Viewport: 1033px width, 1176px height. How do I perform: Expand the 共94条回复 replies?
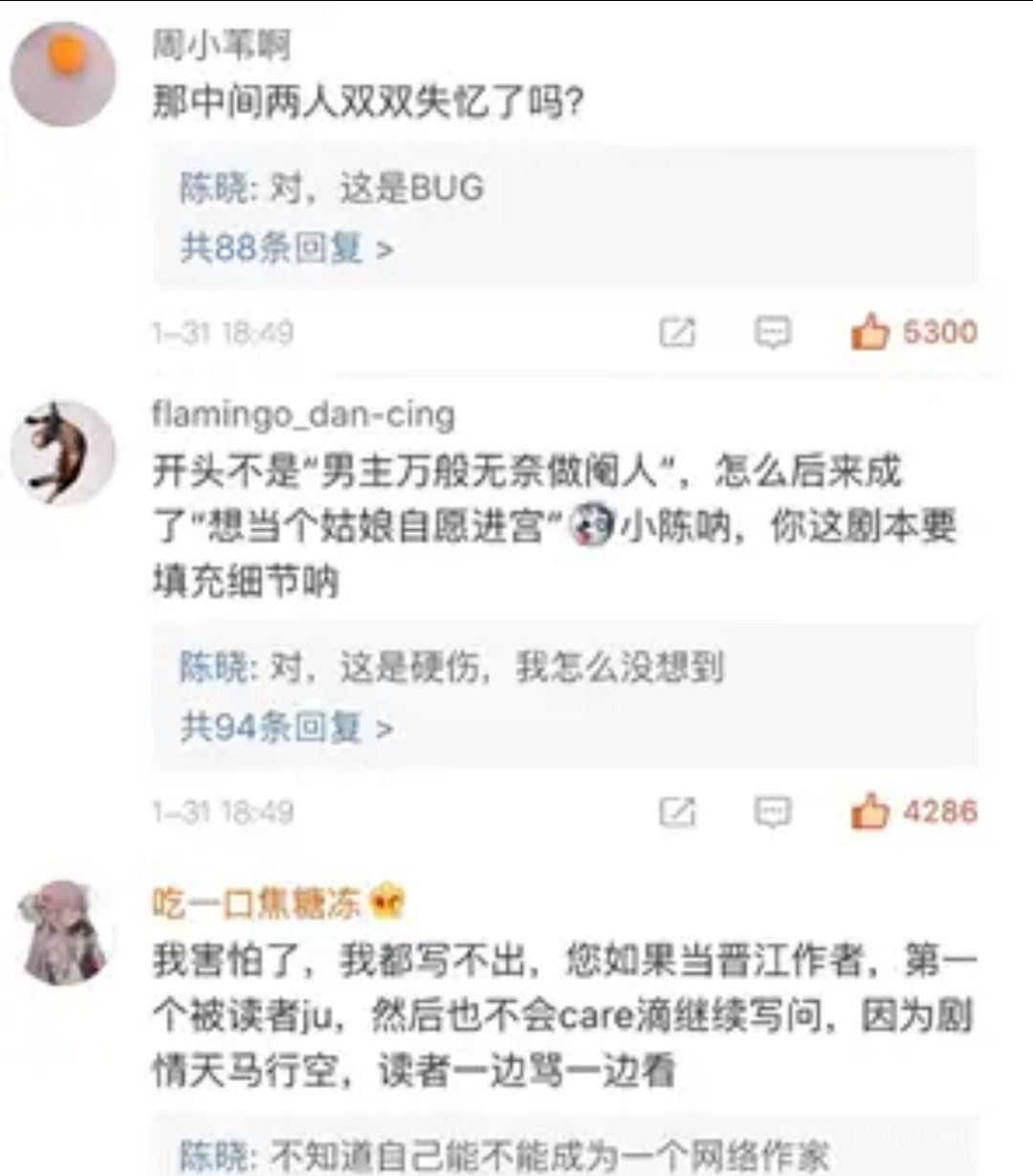point(286,728)
